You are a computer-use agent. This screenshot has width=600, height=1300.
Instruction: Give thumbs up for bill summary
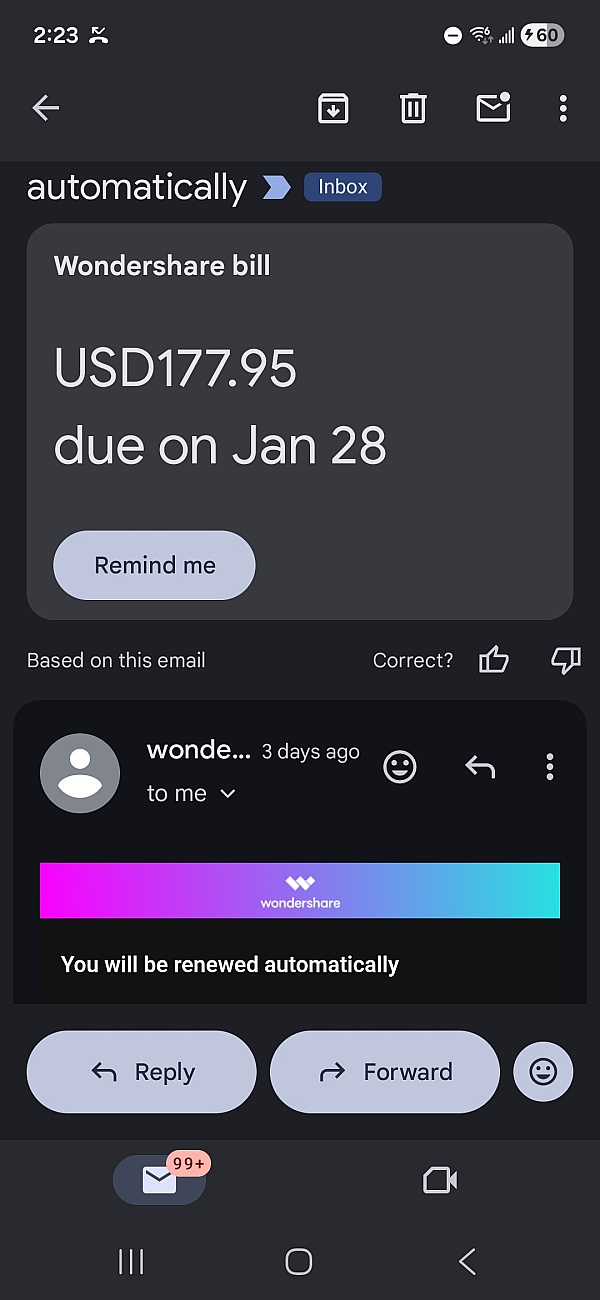(494, 660)
